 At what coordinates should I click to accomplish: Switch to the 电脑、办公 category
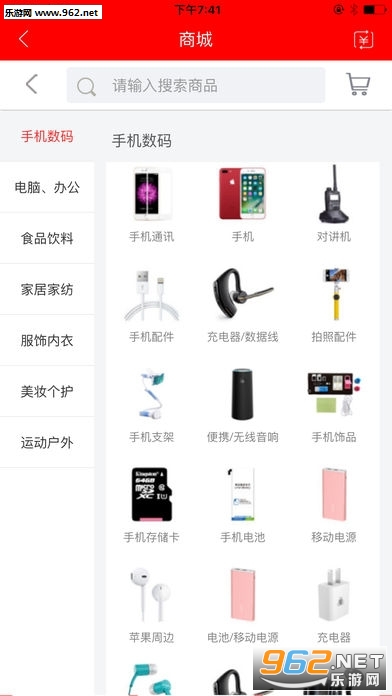click(x=47, y=187)
